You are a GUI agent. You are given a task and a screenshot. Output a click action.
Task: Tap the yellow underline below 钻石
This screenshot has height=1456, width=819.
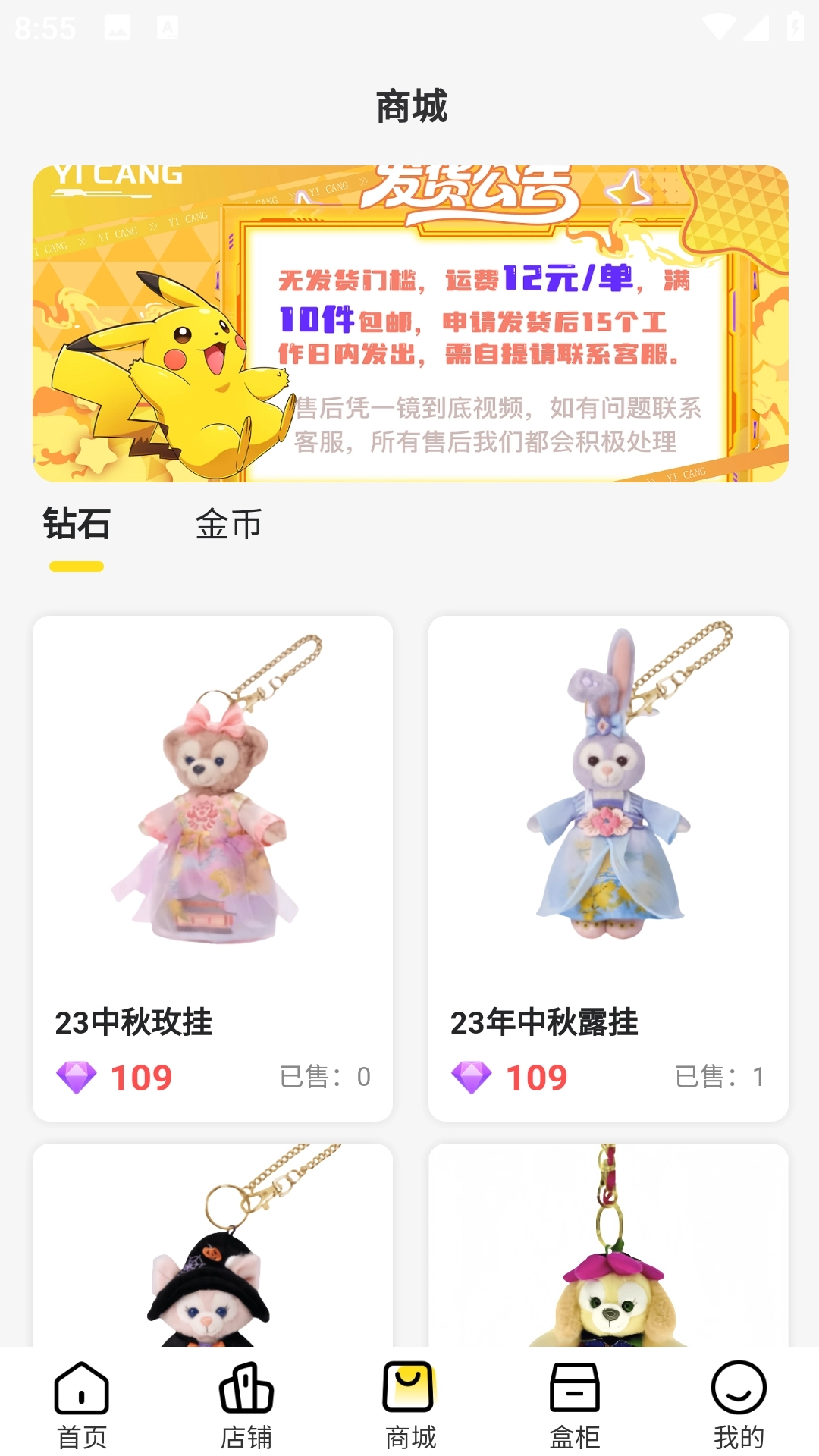coord(74,565)
